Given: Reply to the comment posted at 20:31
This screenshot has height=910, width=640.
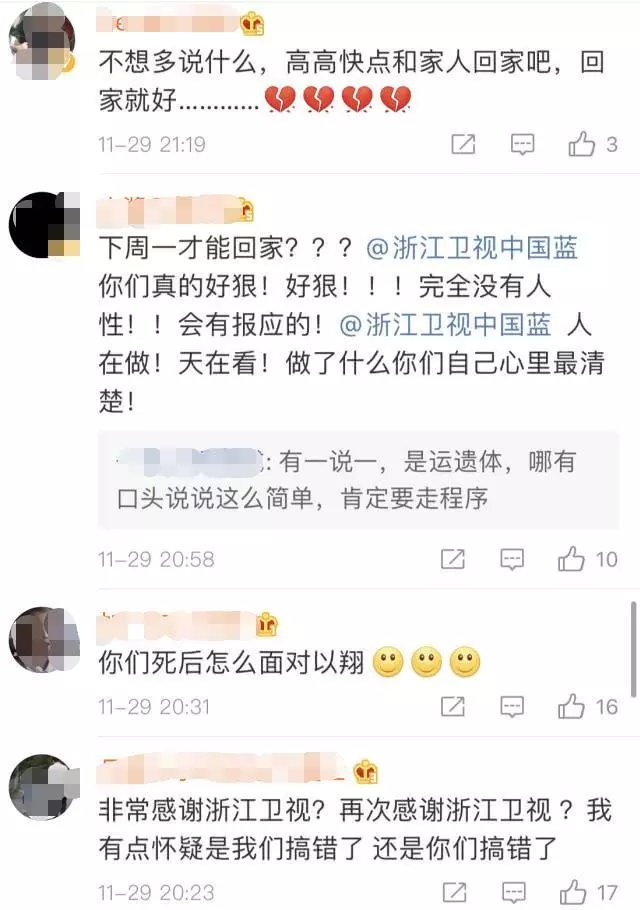Looking at the screenshot, I should pyautogui.click(x=512, y=707).
